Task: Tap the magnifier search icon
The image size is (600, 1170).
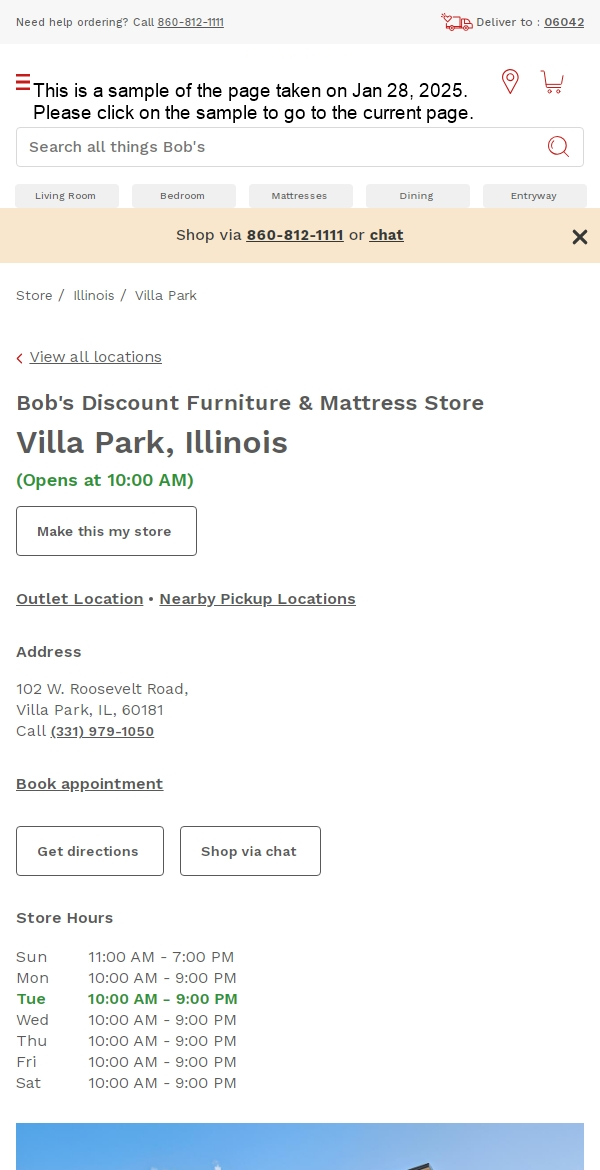Action: tap(558, 147)
